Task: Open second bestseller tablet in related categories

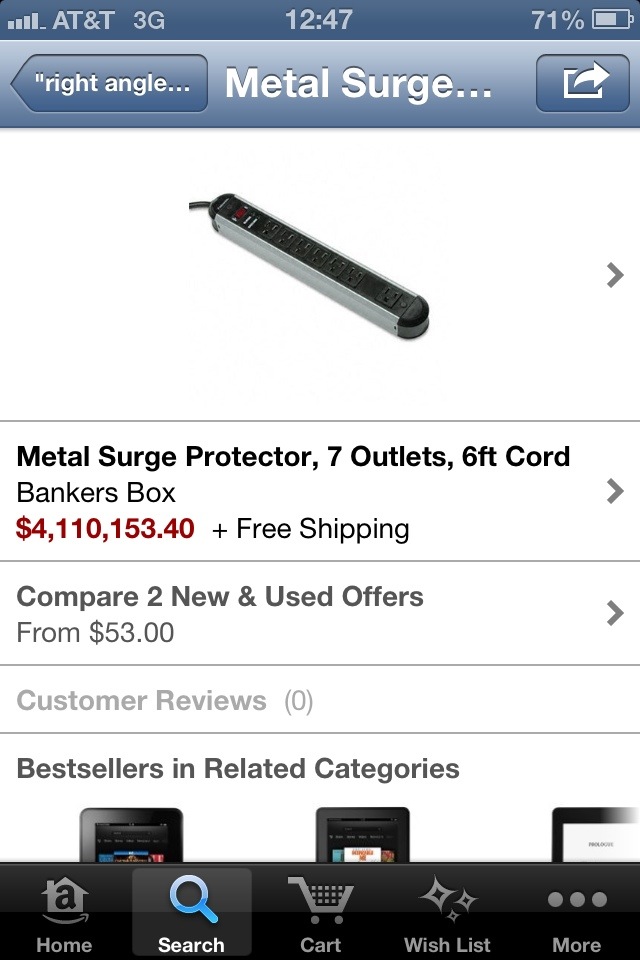Action: click(x=362, y=836)
